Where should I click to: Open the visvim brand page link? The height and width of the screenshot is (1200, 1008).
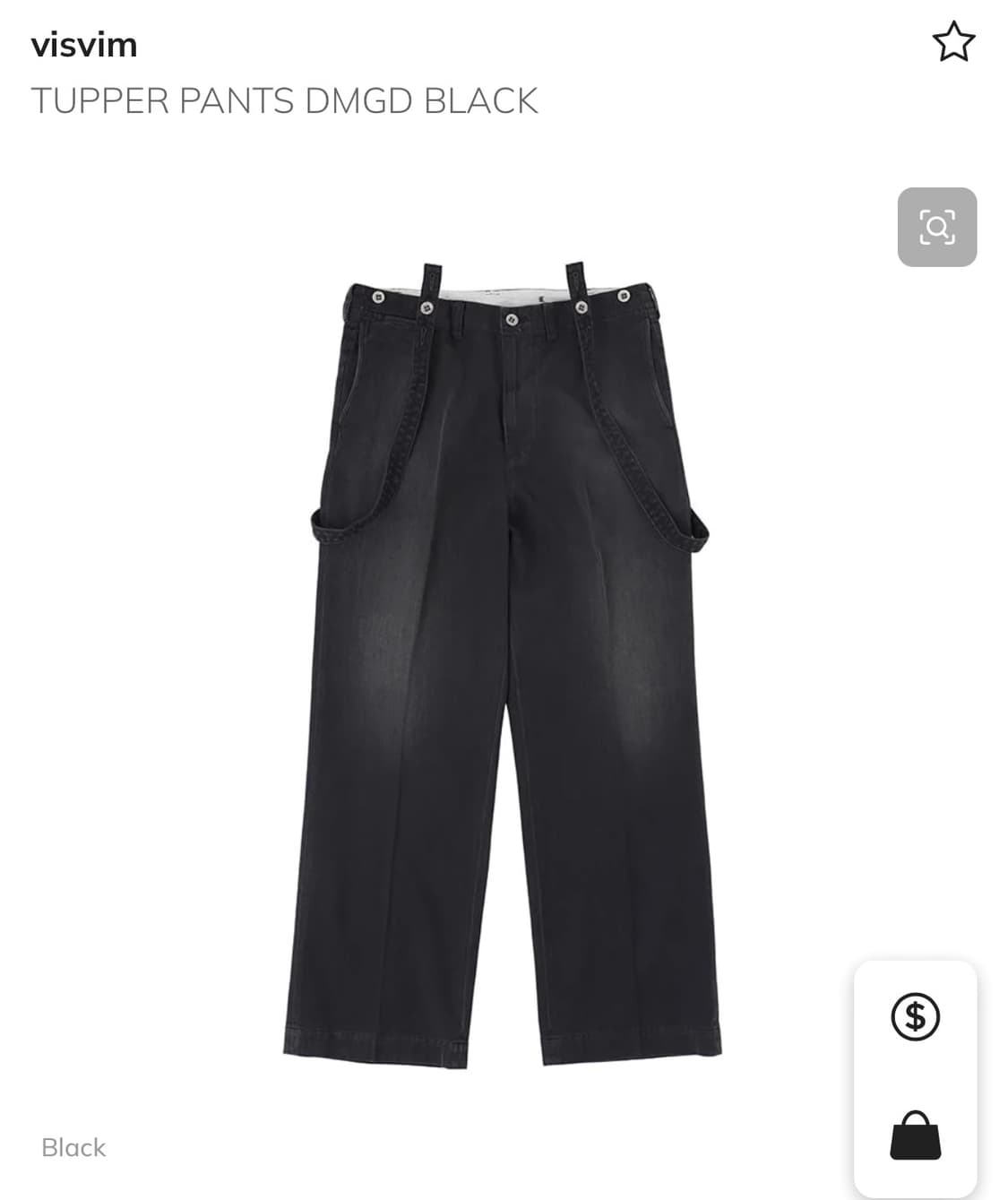click(82, 45)
